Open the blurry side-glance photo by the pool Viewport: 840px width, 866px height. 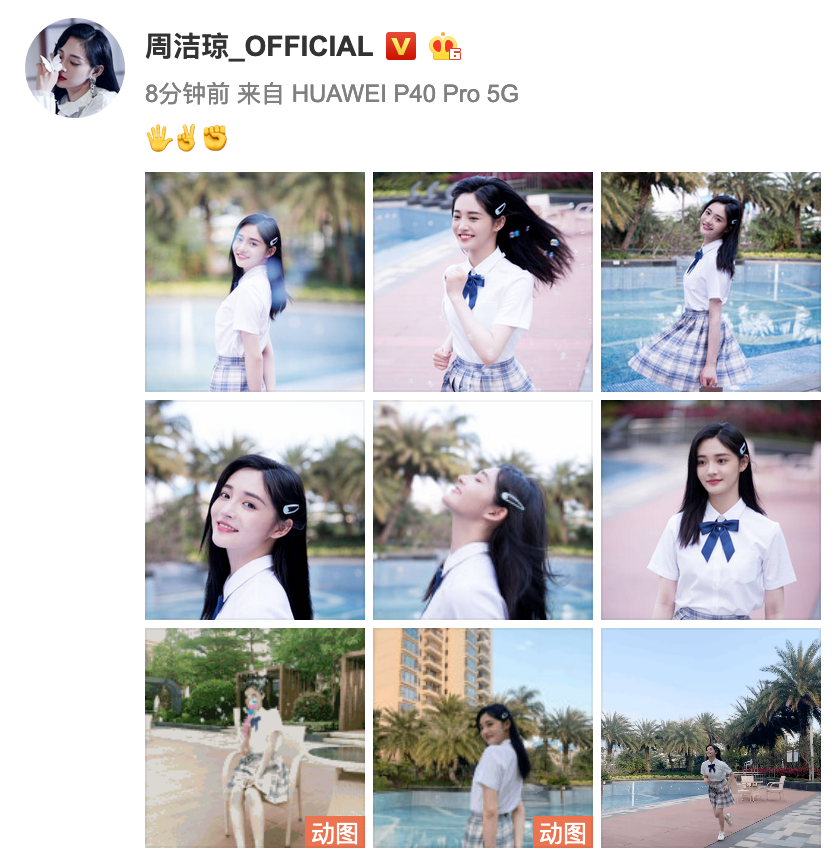(x=255, y=282)
